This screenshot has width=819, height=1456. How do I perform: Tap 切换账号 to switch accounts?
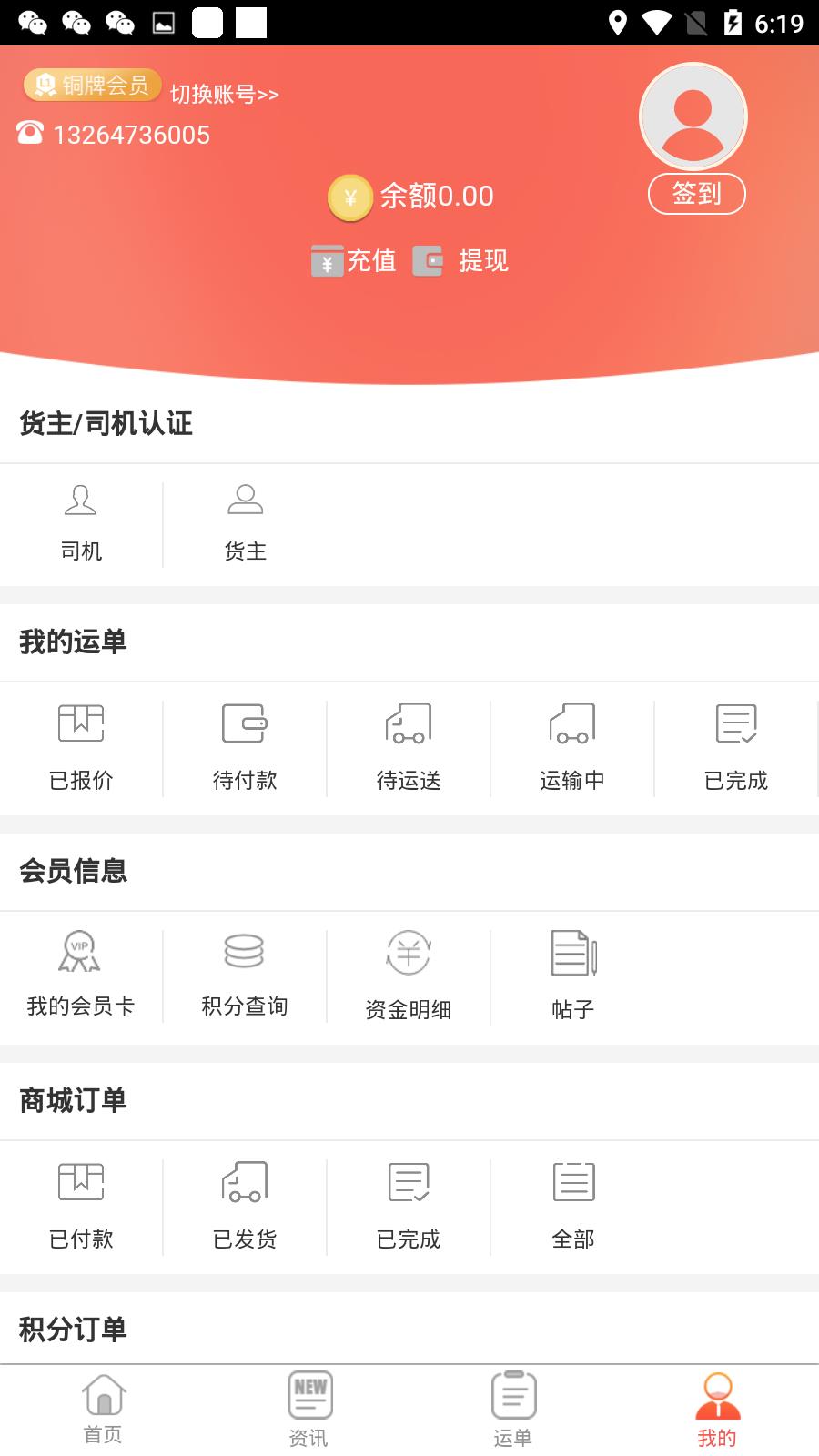[x=224, y=94]
